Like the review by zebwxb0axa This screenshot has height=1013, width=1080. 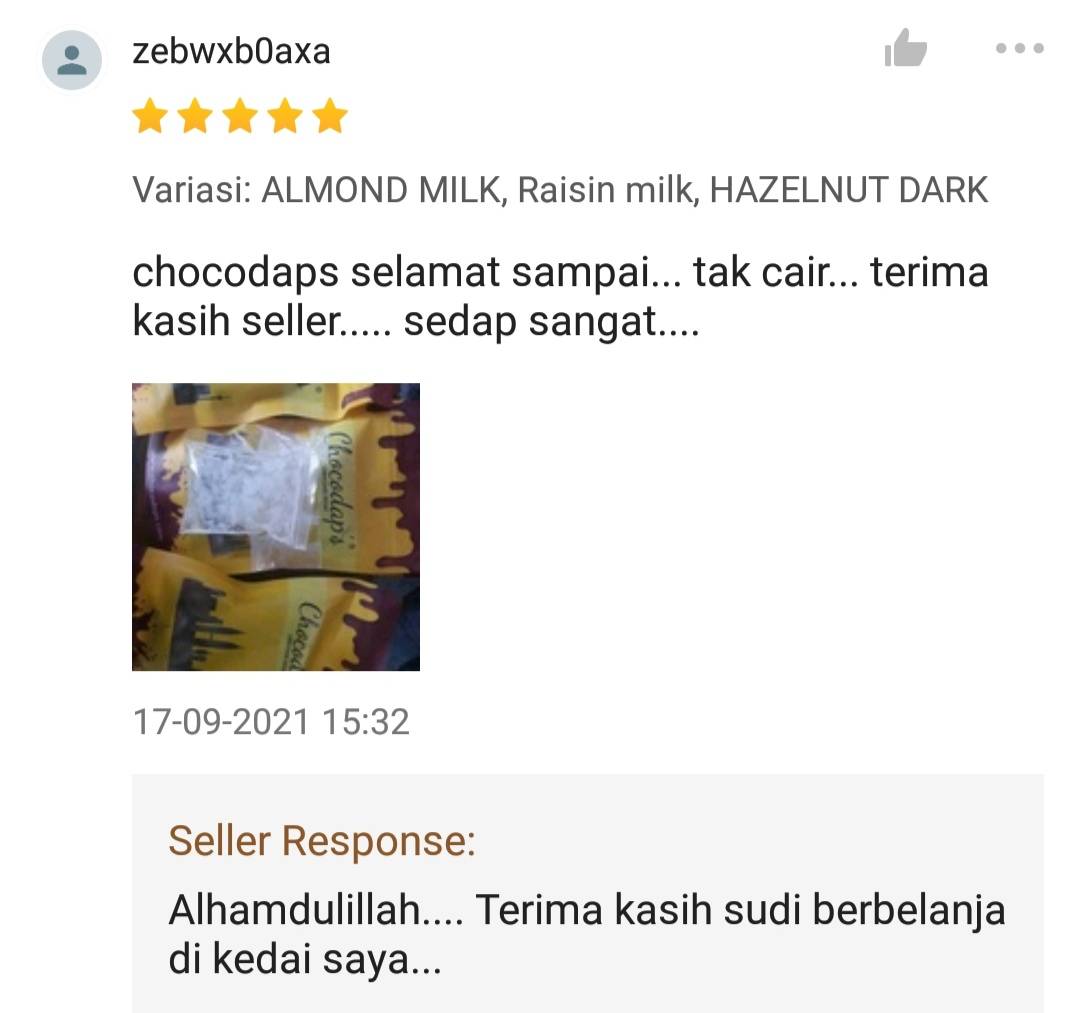(906, 49)
